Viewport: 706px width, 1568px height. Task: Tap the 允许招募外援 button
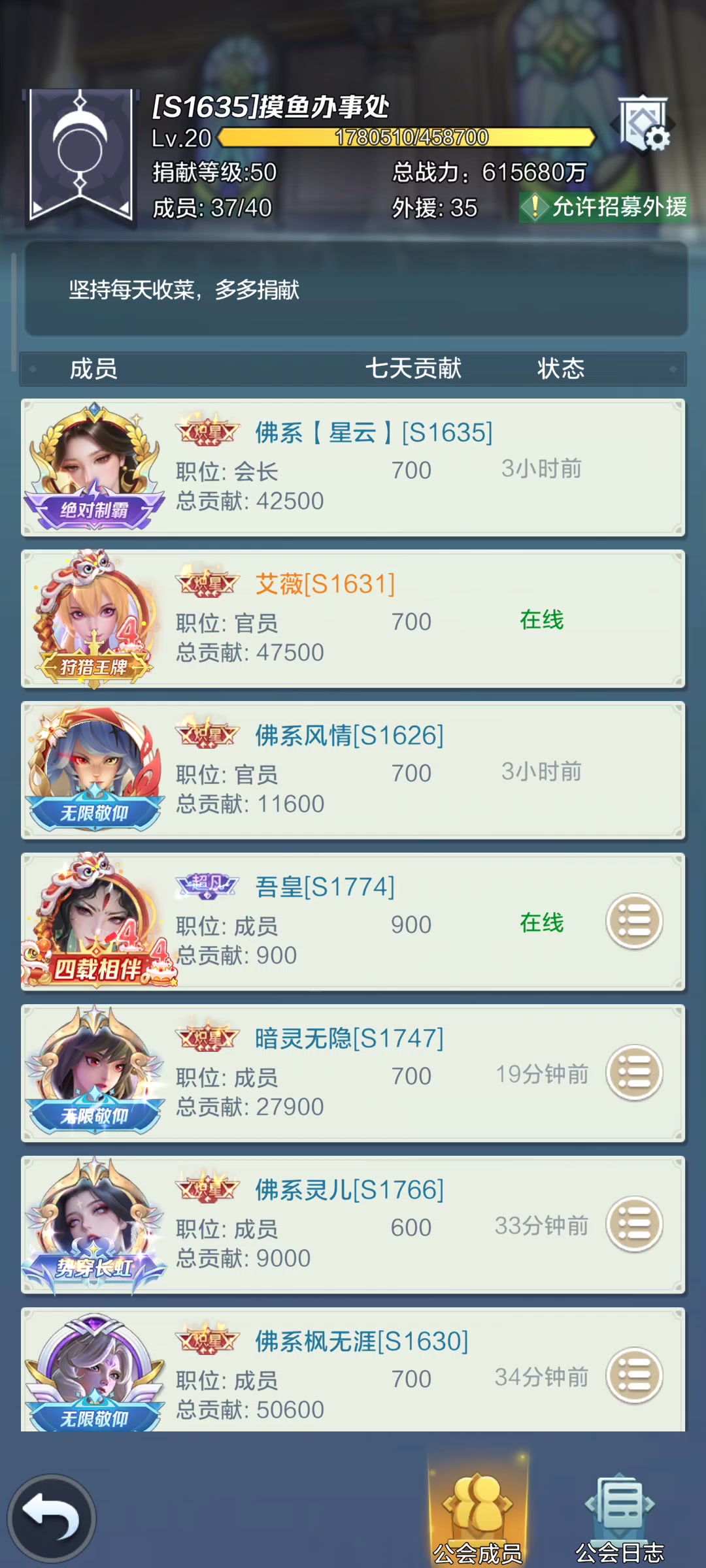[x=605, y=207]
